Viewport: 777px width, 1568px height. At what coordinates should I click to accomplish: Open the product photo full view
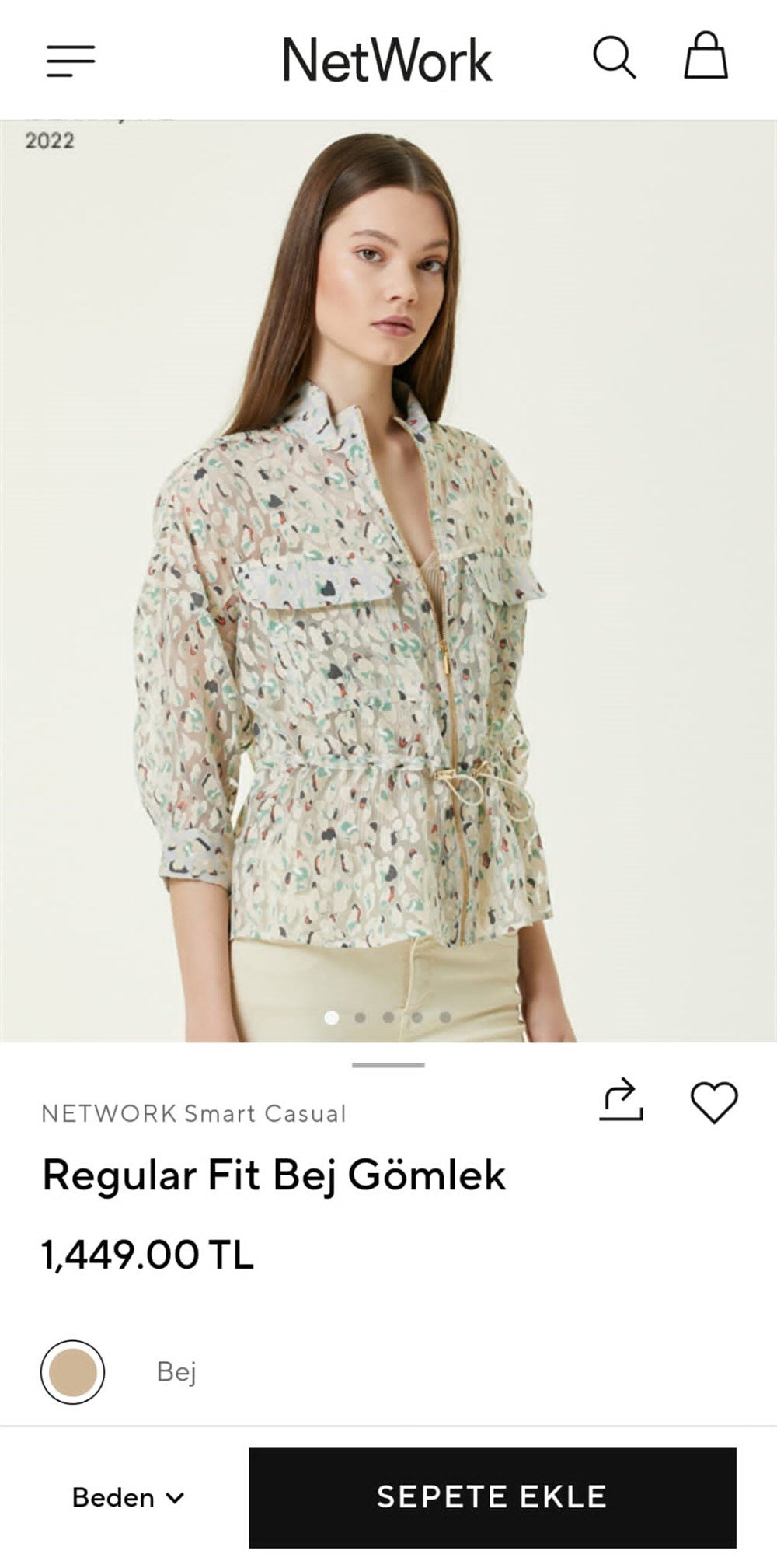[x=388, y=583]
